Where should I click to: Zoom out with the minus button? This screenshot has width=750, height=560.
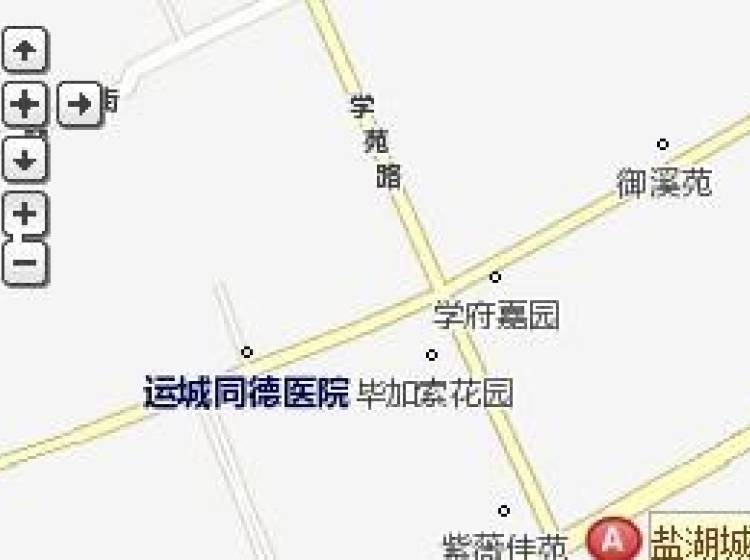(x=26, y=265)
